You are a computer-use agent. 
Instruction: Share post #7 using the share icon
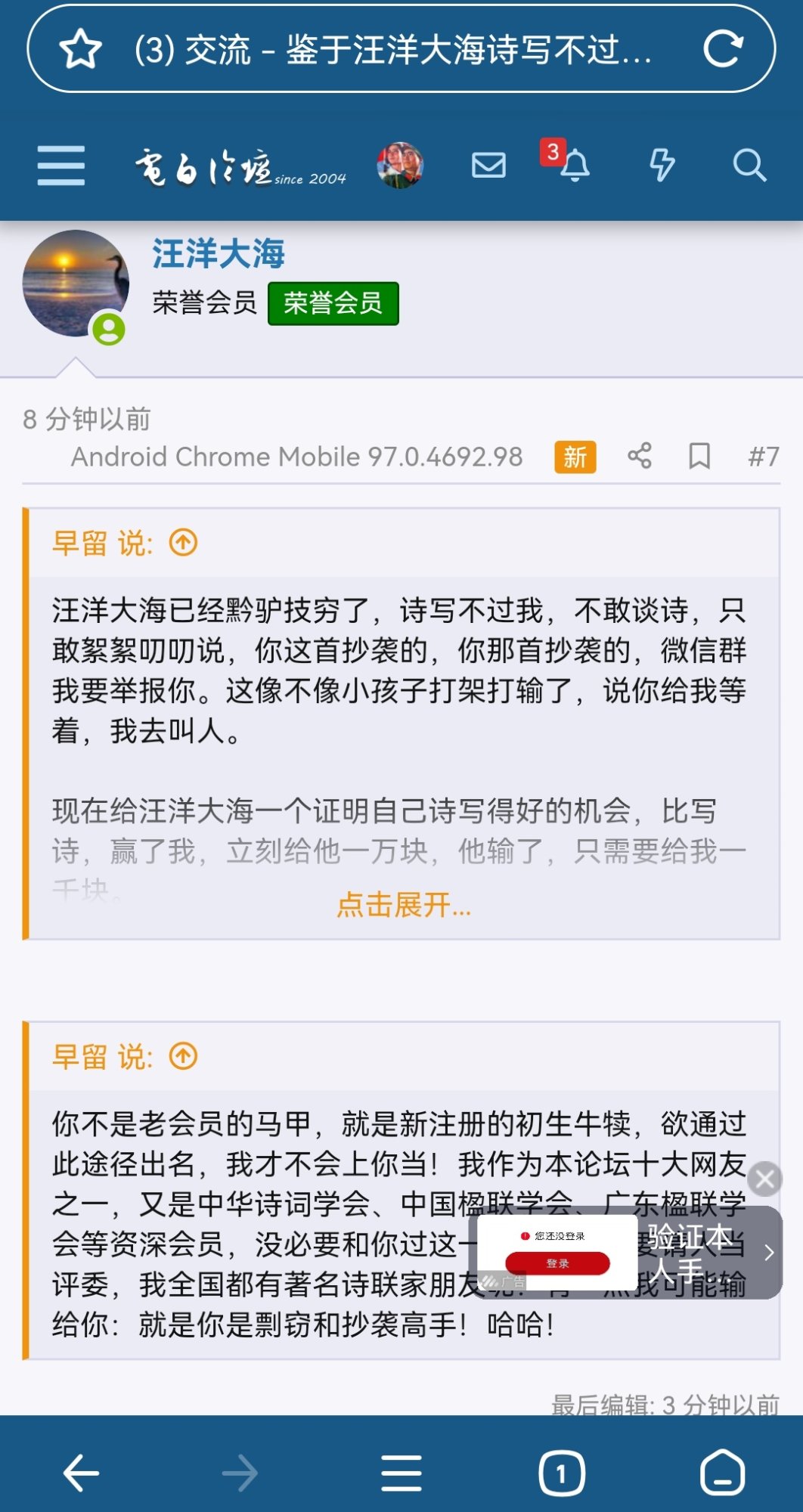(639, 457)
